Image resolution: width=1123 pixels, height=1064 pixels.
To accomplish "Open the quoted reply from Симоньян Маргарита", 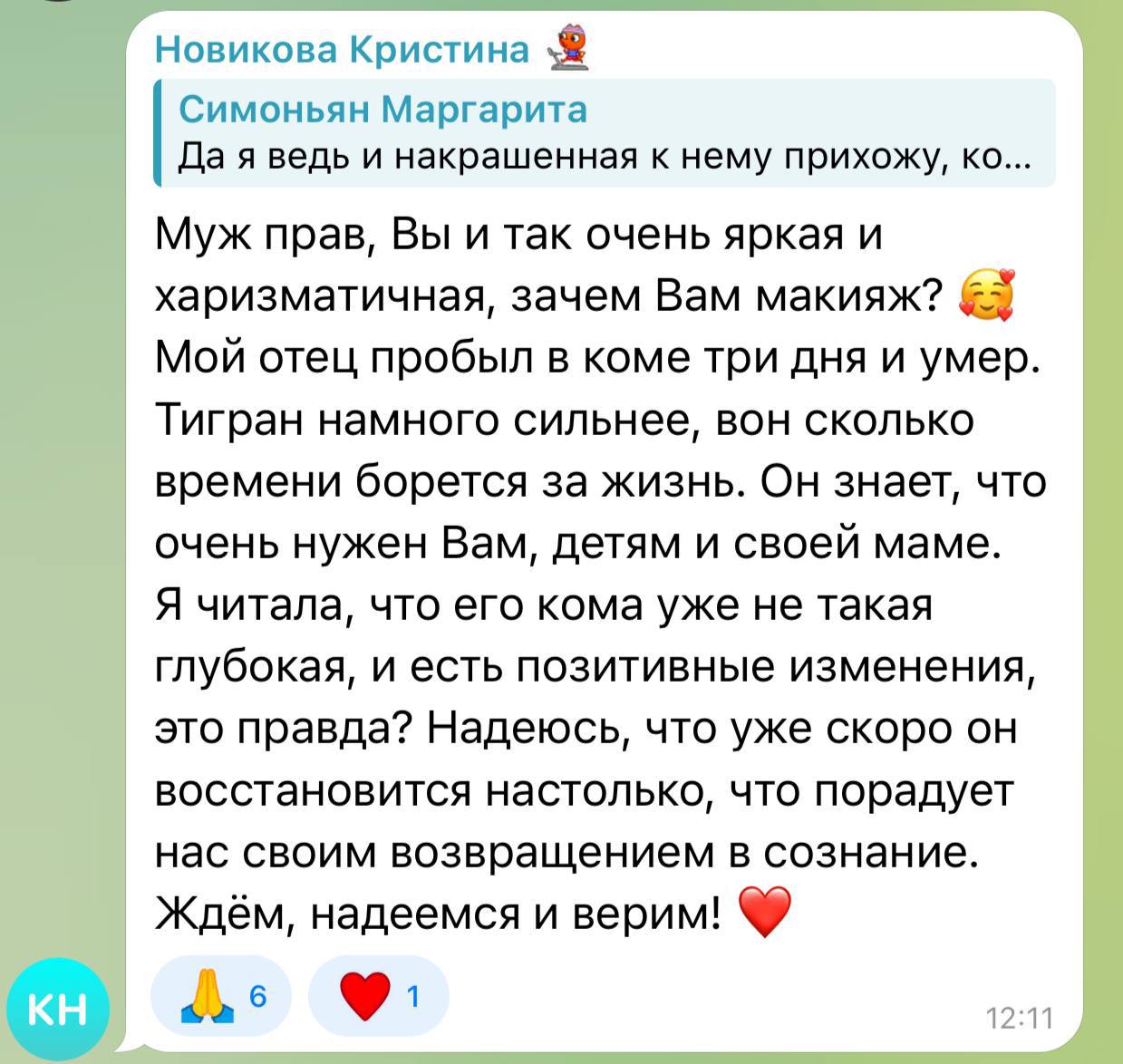I will point(604,133).
